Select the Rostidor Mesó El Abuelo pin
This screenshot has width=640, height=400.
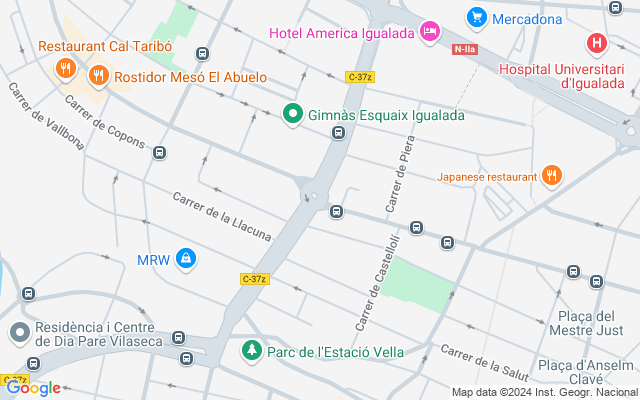(98, 75)
